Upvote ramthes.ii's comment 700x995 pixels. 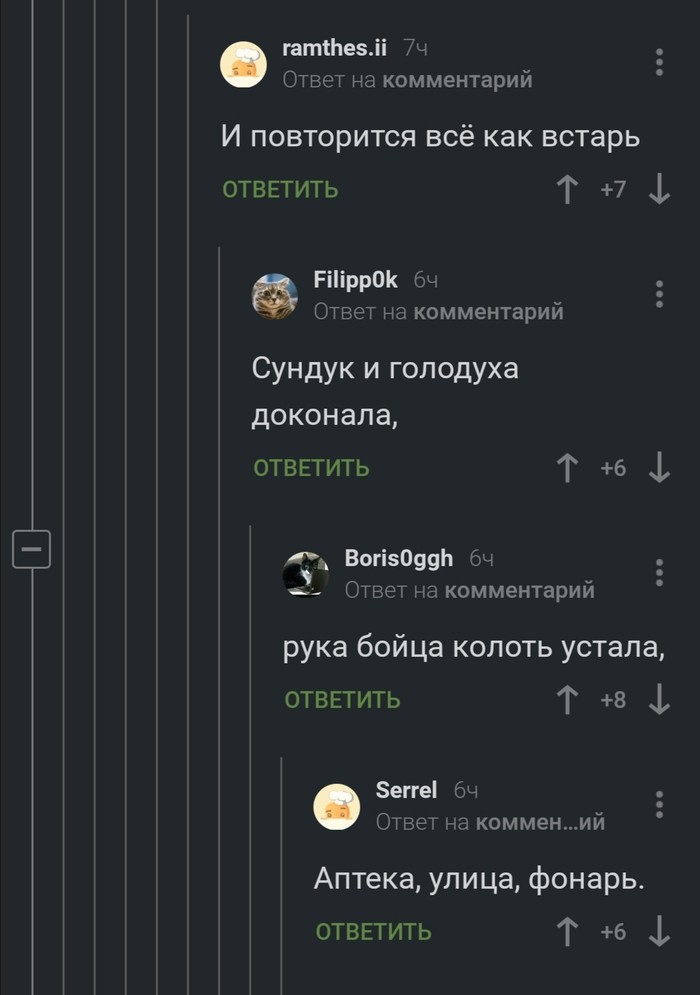[568, 189]
